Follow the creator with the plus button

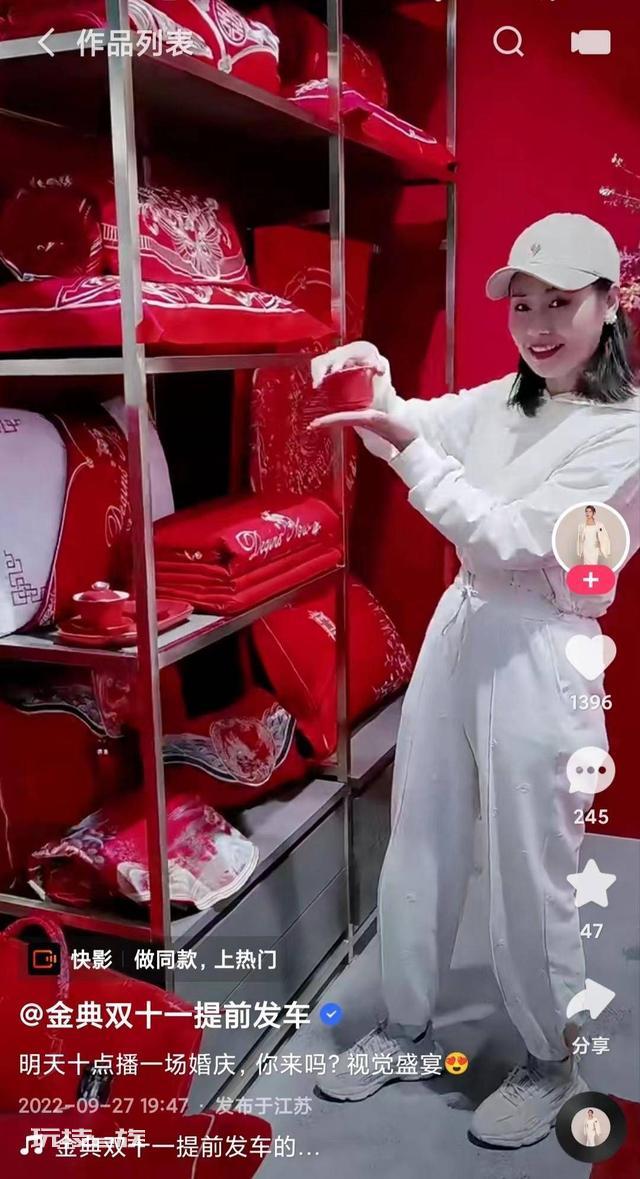click(x=590, y=580)
